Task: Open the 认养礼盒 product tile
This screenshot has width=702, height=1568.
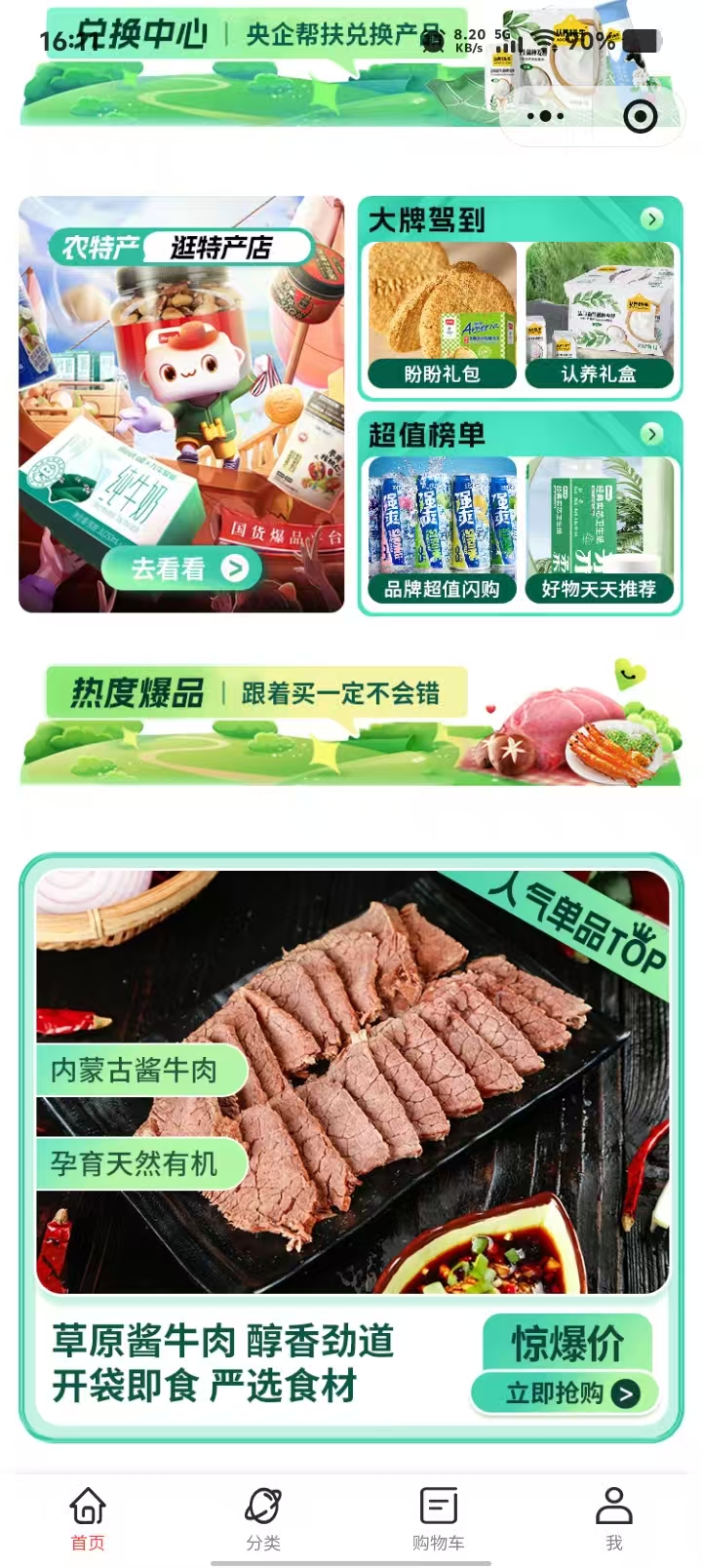Action: click(x=600, y=315)
